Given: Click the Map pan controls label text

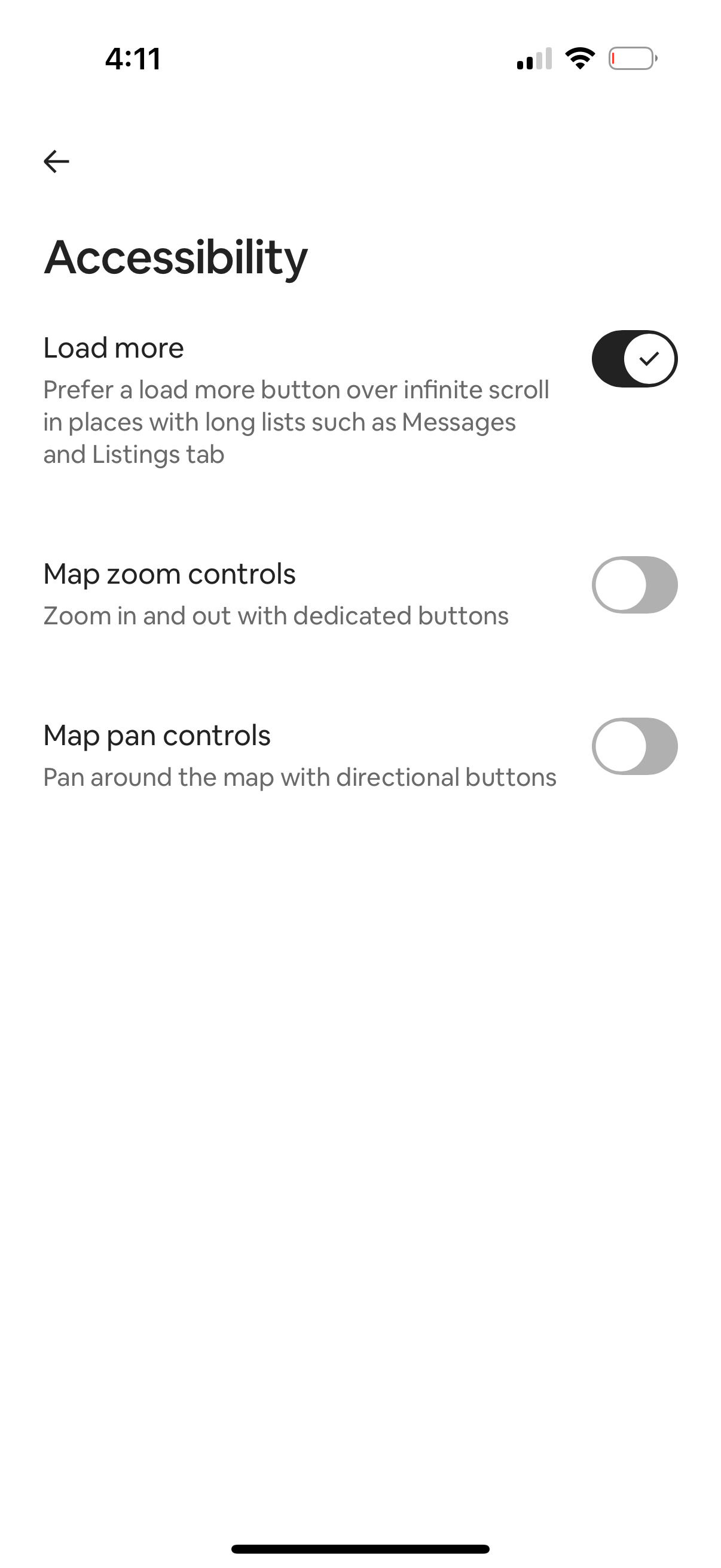Looking at the screenshot, I should (157, 735).
